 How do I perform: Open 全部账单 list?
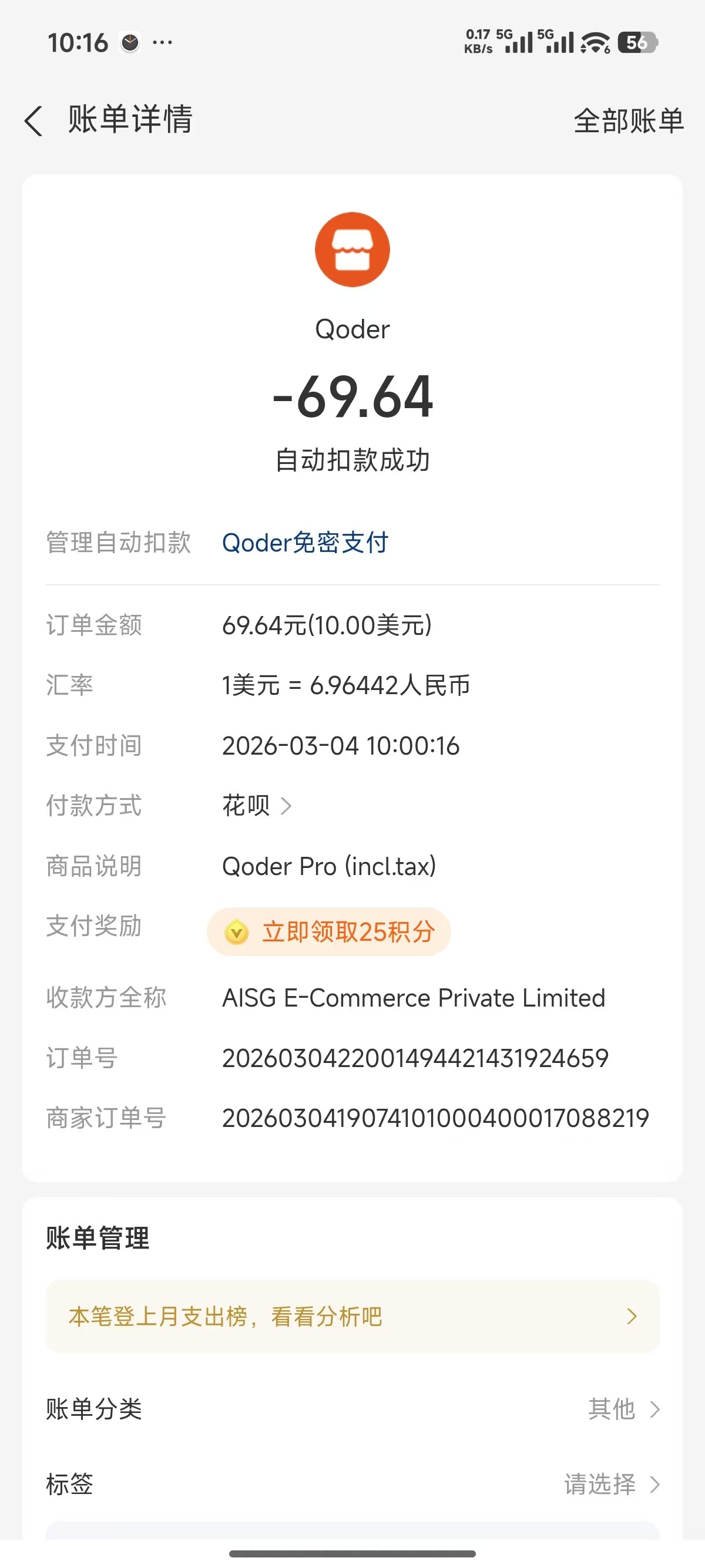[628, 120]
